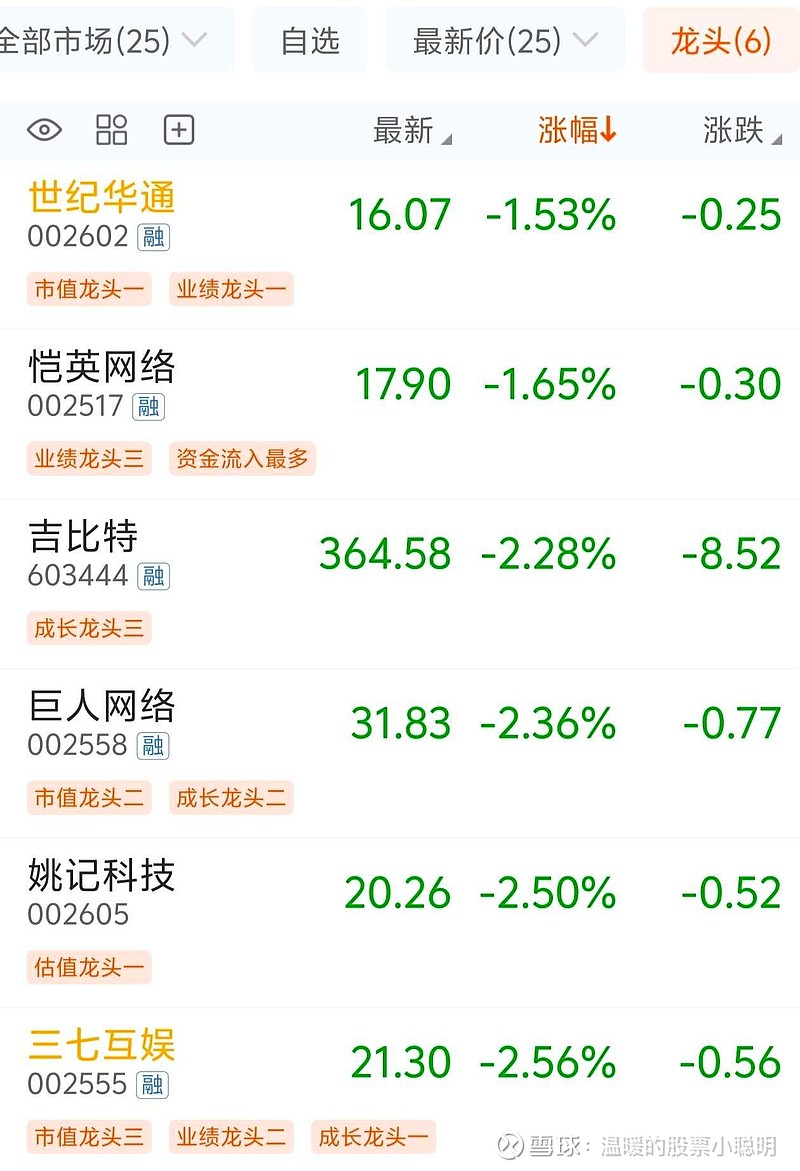Select the 自选 filter chip

point(310,41)
